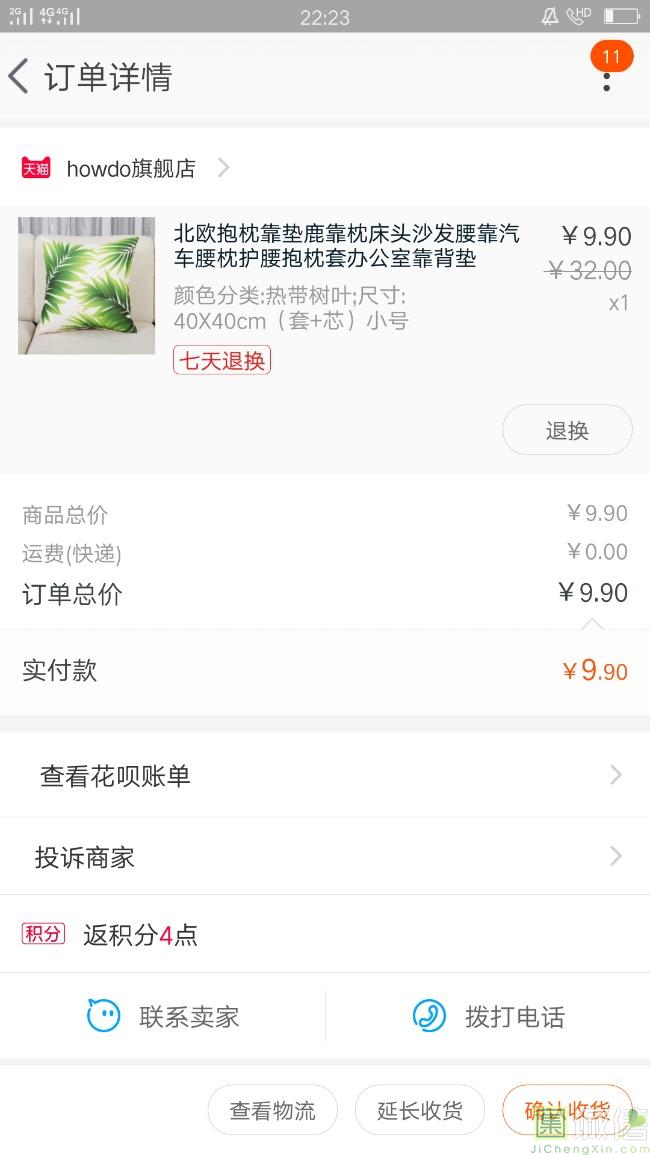Open the 投诉商家 complaint row
Screen dimensions: 650x1155
pyautogui.click(x=325, y=857)
